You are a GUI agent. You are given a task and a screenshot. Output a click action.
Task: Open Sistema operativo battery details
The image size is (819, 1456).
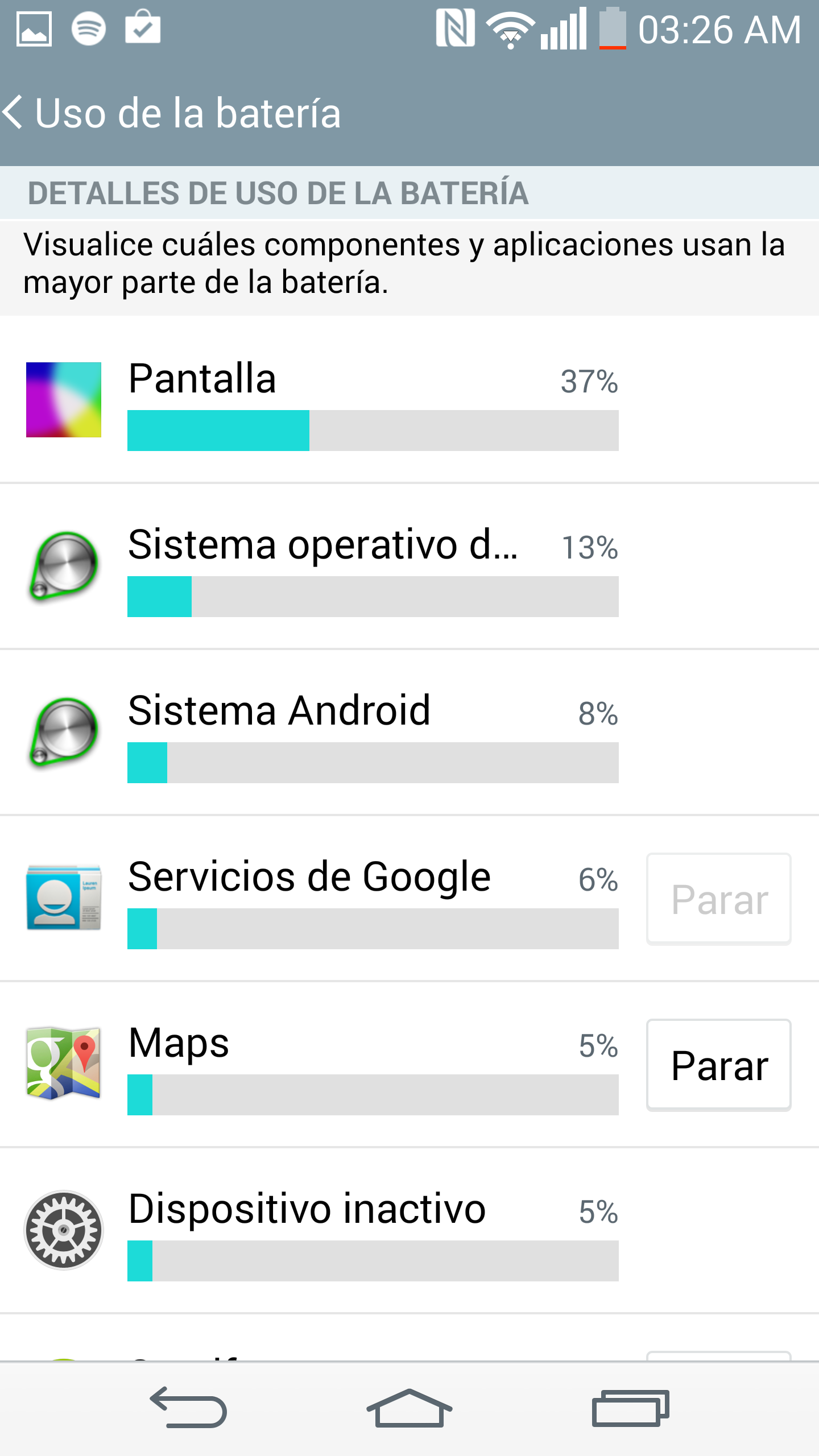click(x=409, y=566)
